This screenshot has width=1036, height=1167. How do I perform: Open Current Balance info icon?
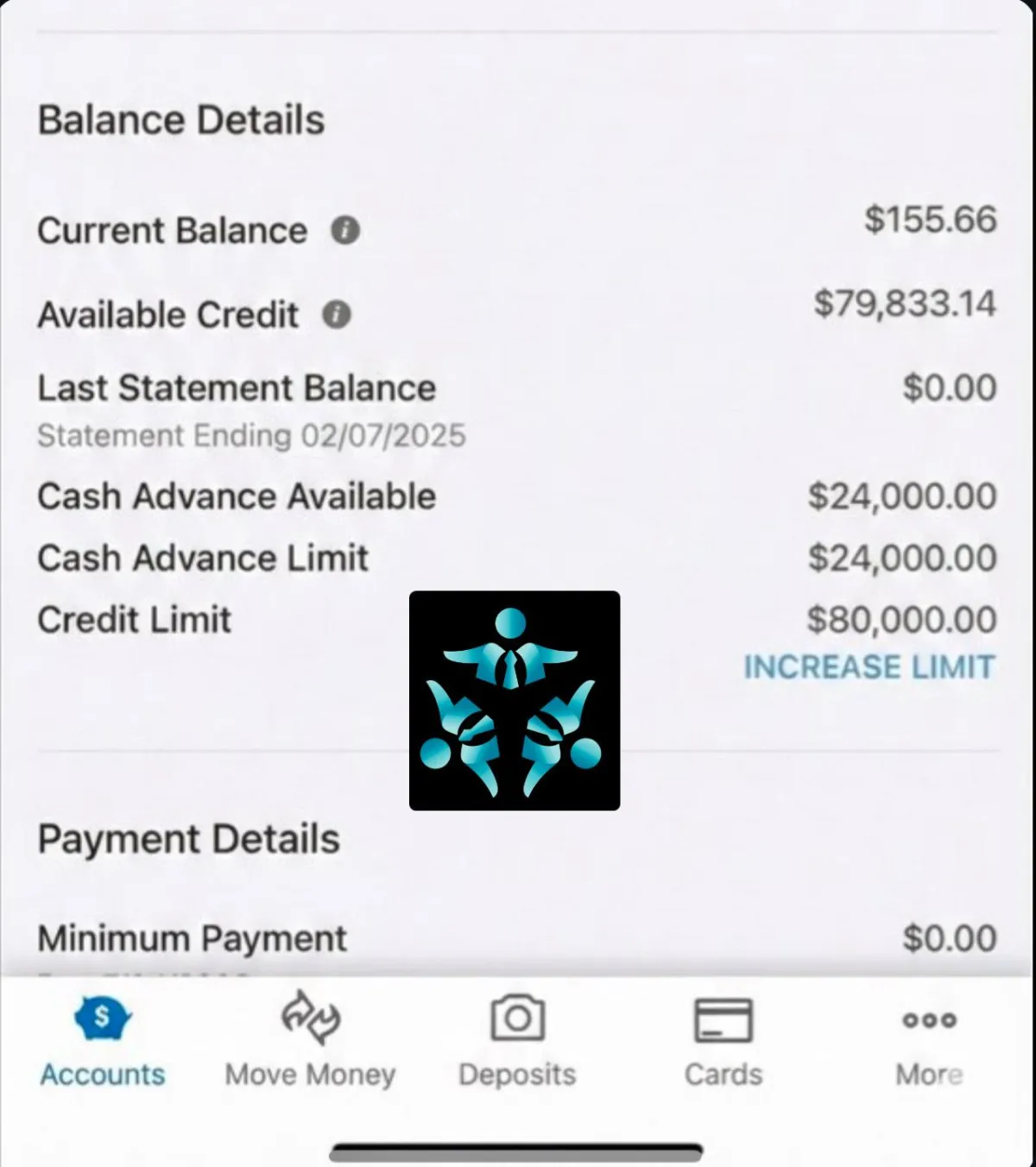click(x=345, y=230)
